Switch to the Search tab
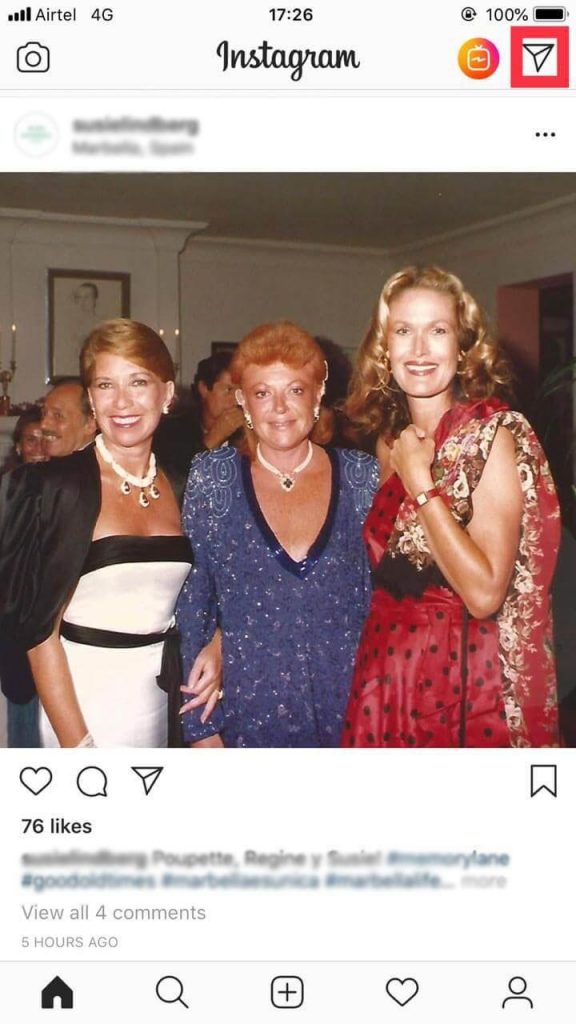 coord(172,993)
